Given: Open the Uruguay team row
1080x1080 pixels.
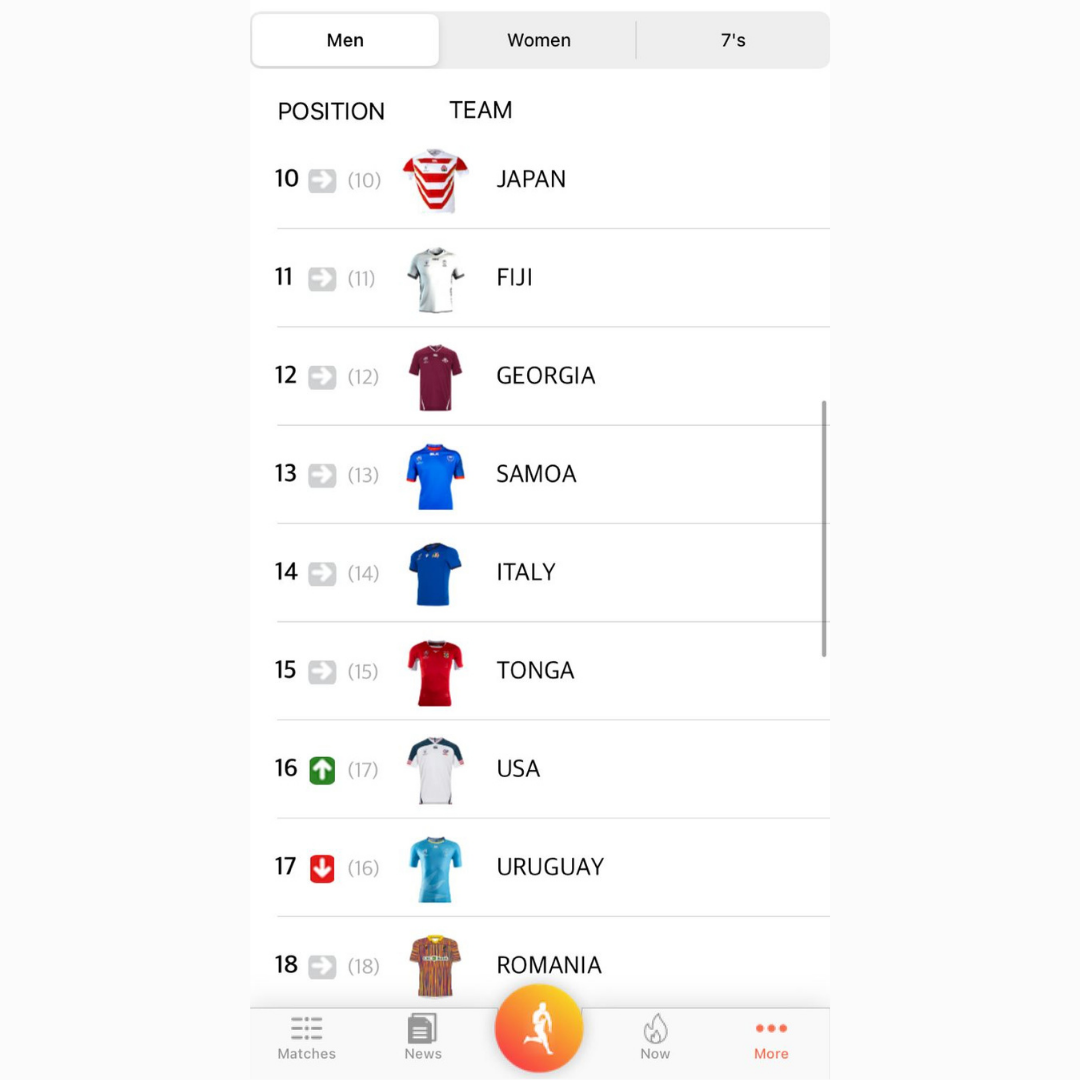Looking at the screenshot, I should coord(550,867).
